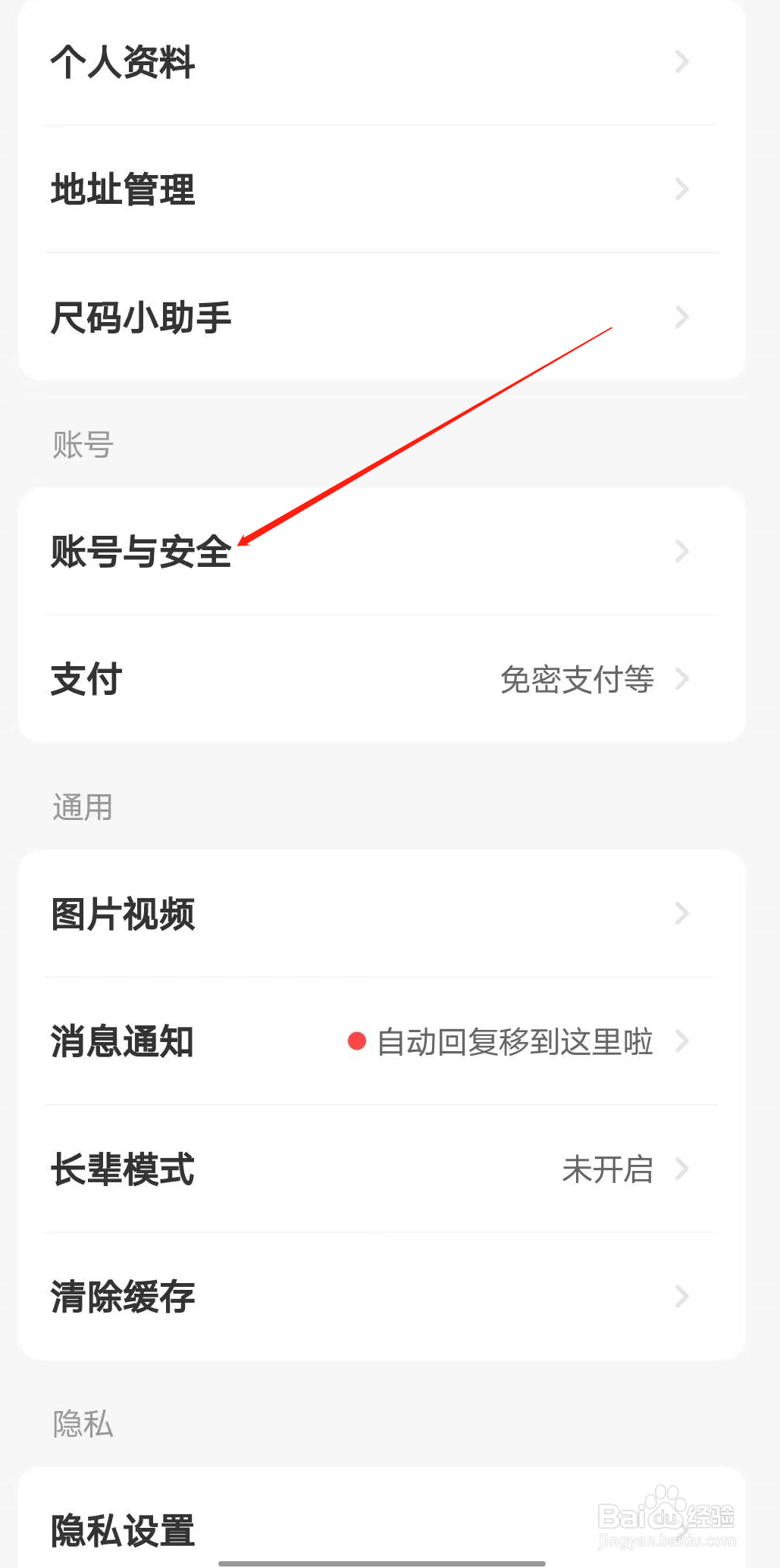Viewport: 780px width, 1568px height.
Task: Open 消息通知 message notifications
Action: 121,1042
